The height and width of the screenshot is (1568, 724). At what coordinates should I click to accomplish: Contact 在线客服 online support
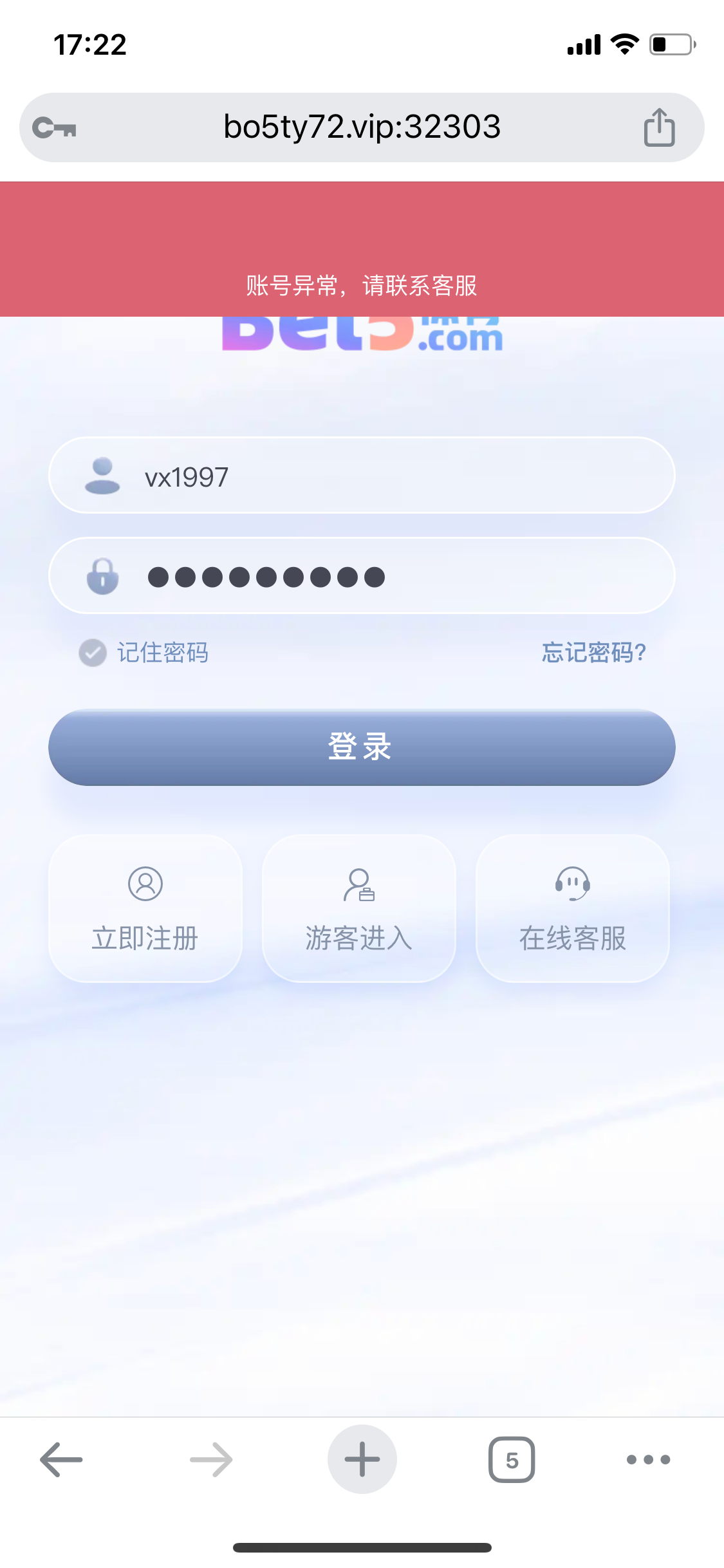click(573, 908)
